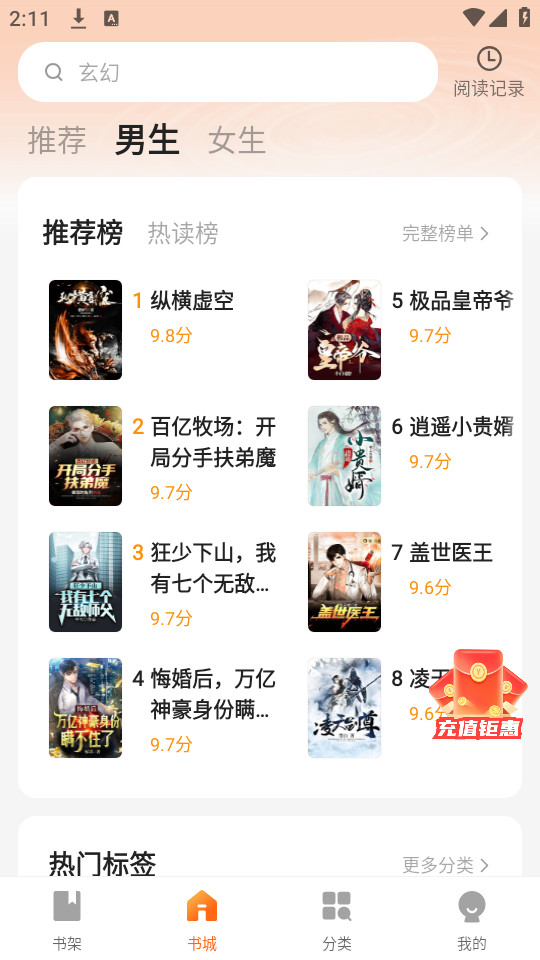
Task: Switch to the 分类 category tab
Action: (x=337, y=920)
